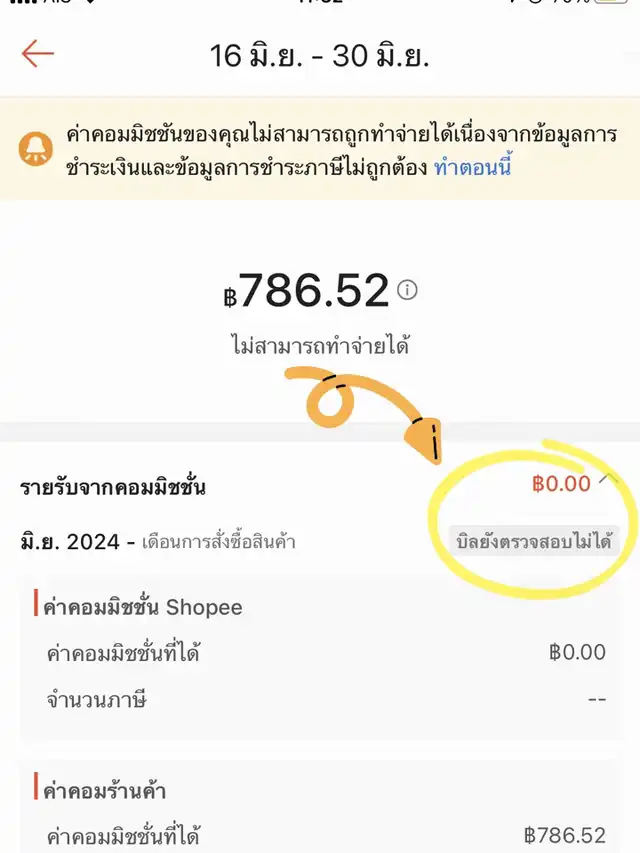Image resolution: width=640 pixels, height=853 pixels.
Task: Collapse the รายรับจากคอมมิชชั่น section chevron
Action: point(605,480)
